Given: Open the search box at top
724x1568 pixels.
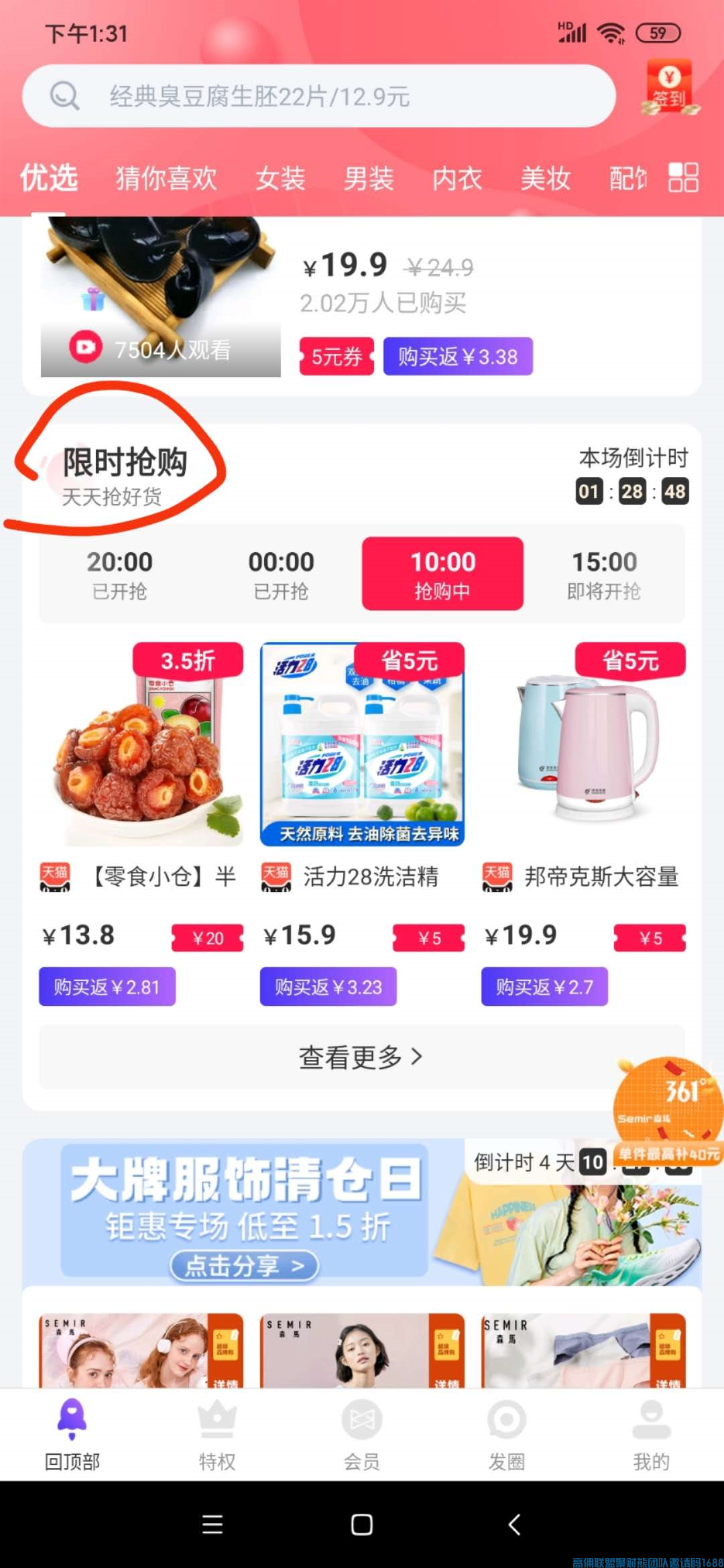Looking at the screenshot, I should click(318, 96).
